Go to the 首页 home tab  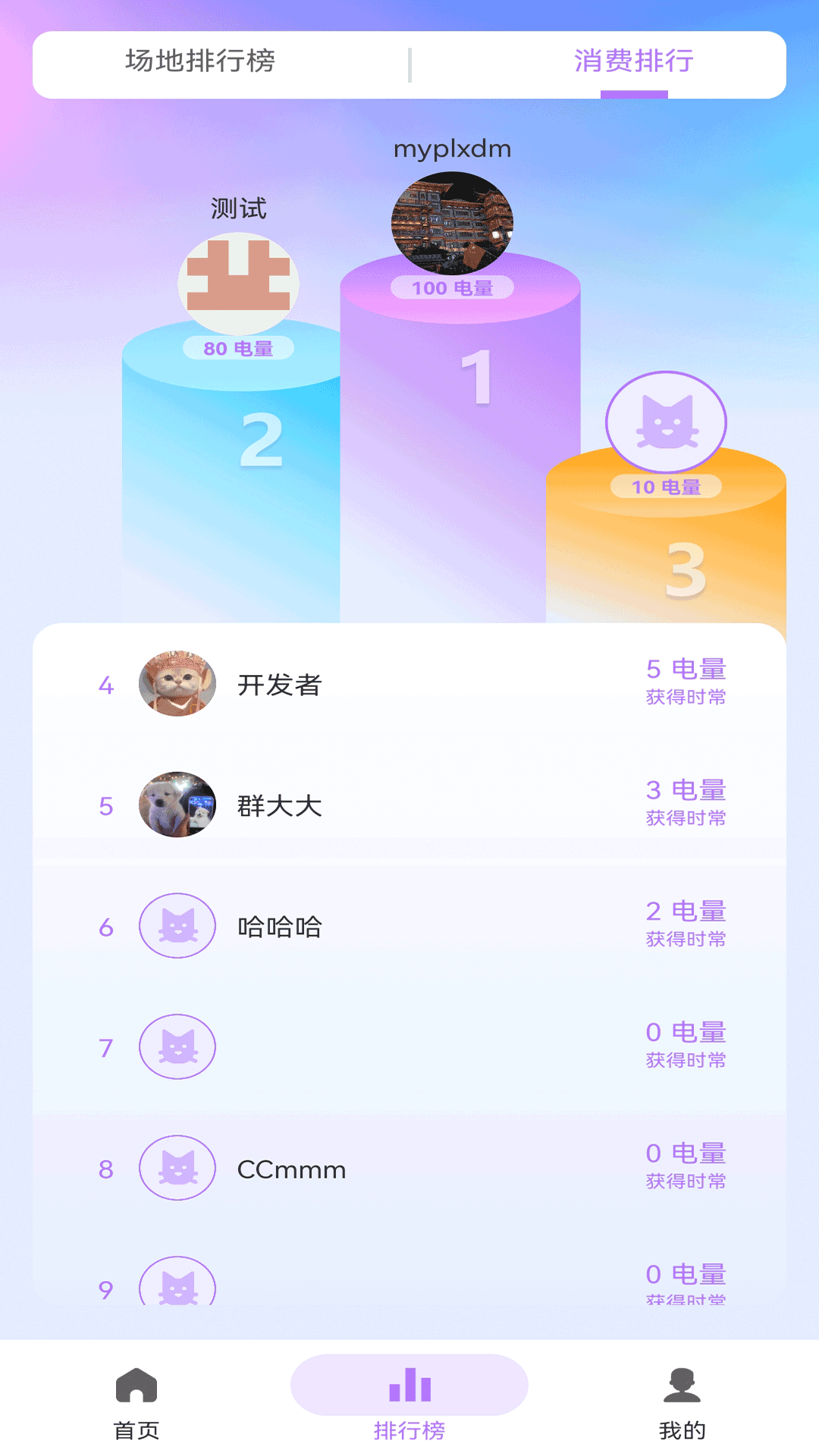(136, 1402)
